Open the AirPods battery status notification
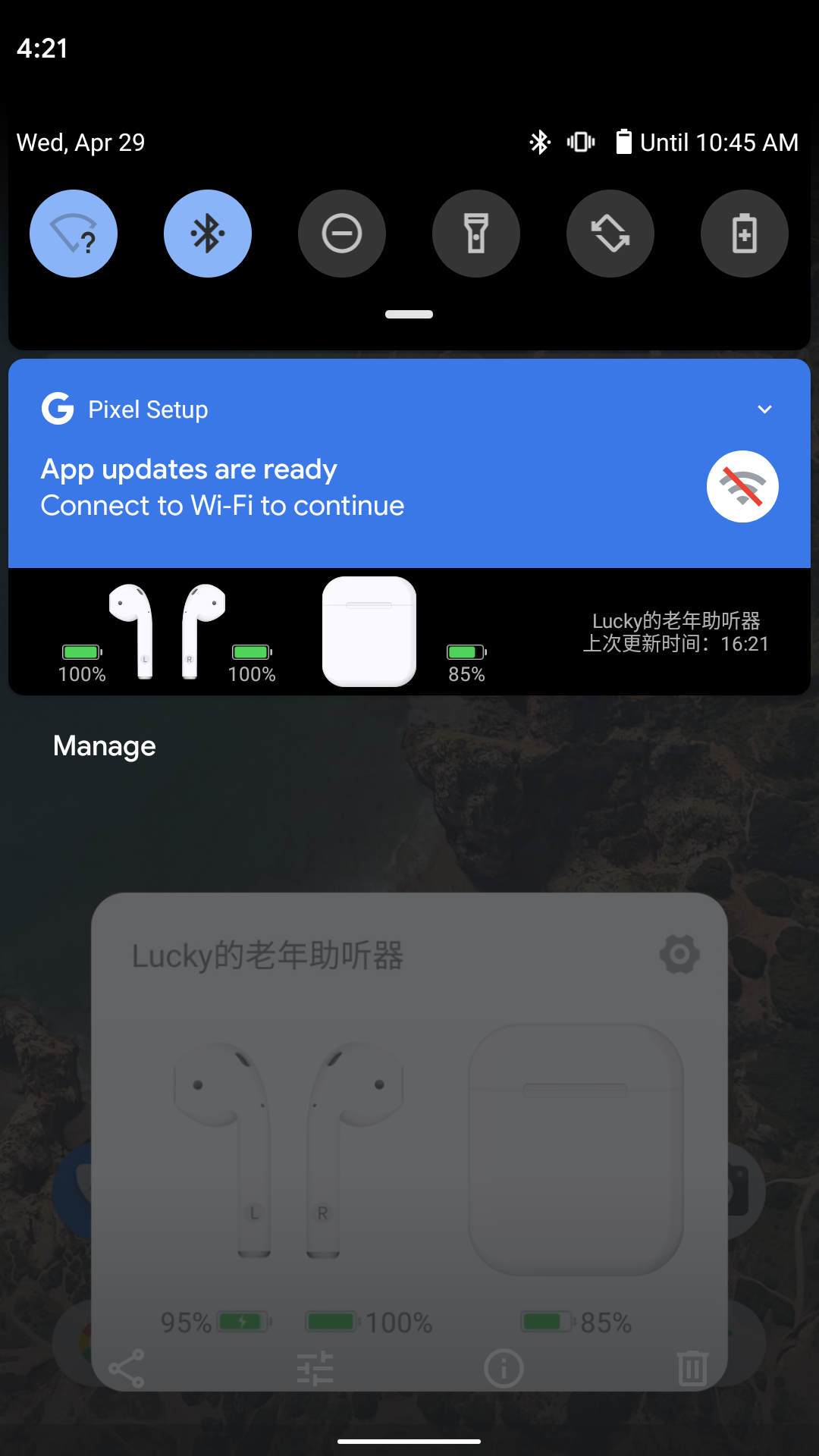 409,632
